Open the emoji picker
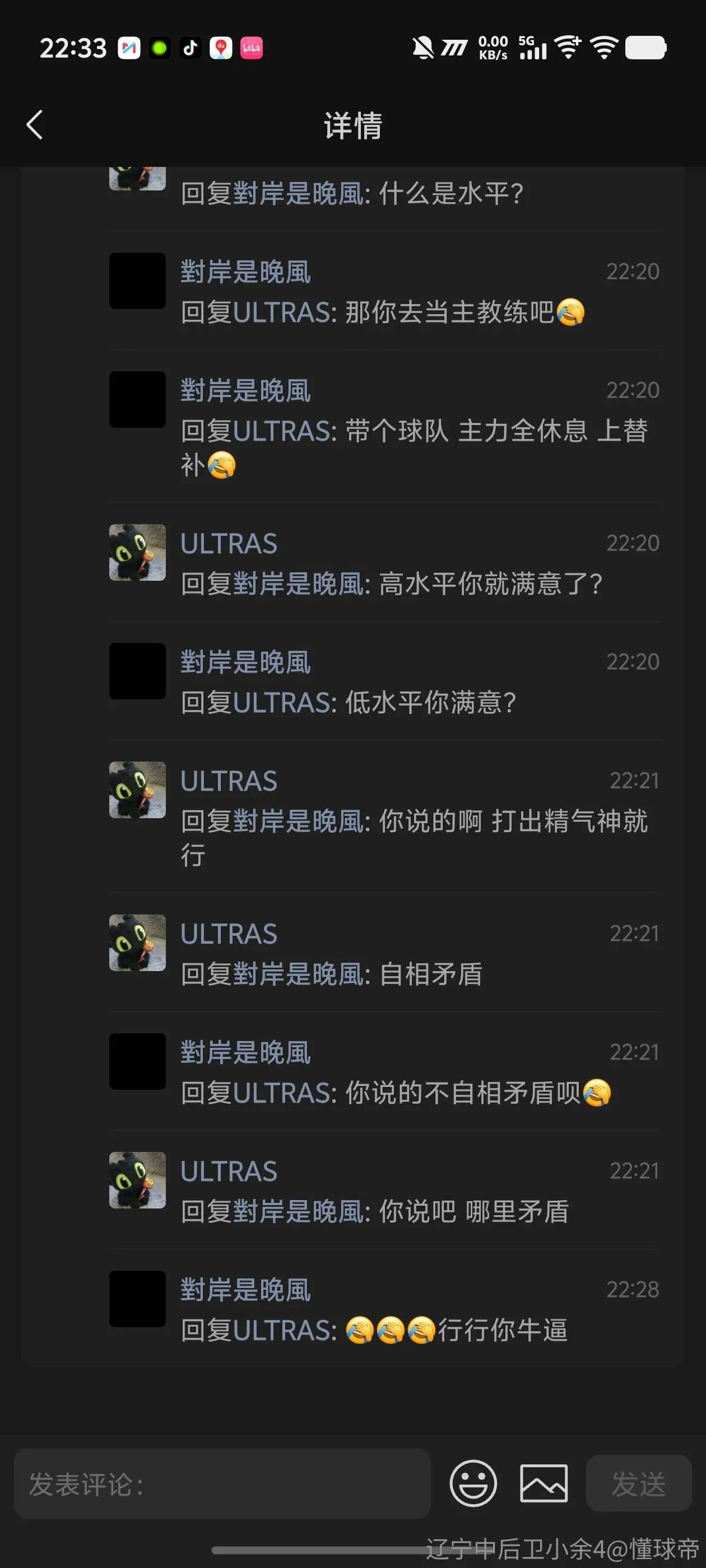706x1568 pixels. point(473,1483)
